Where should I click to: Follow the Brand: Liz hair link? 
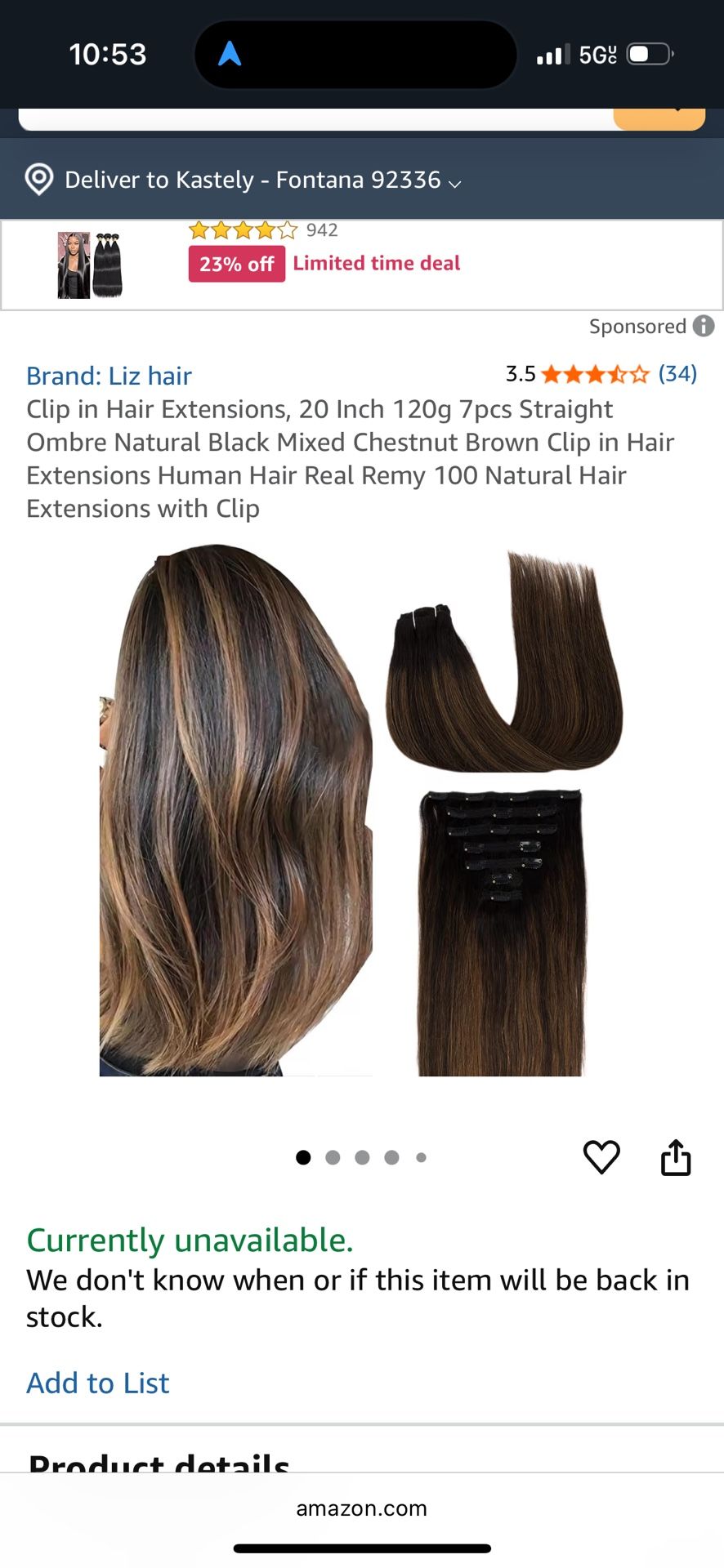109,376
